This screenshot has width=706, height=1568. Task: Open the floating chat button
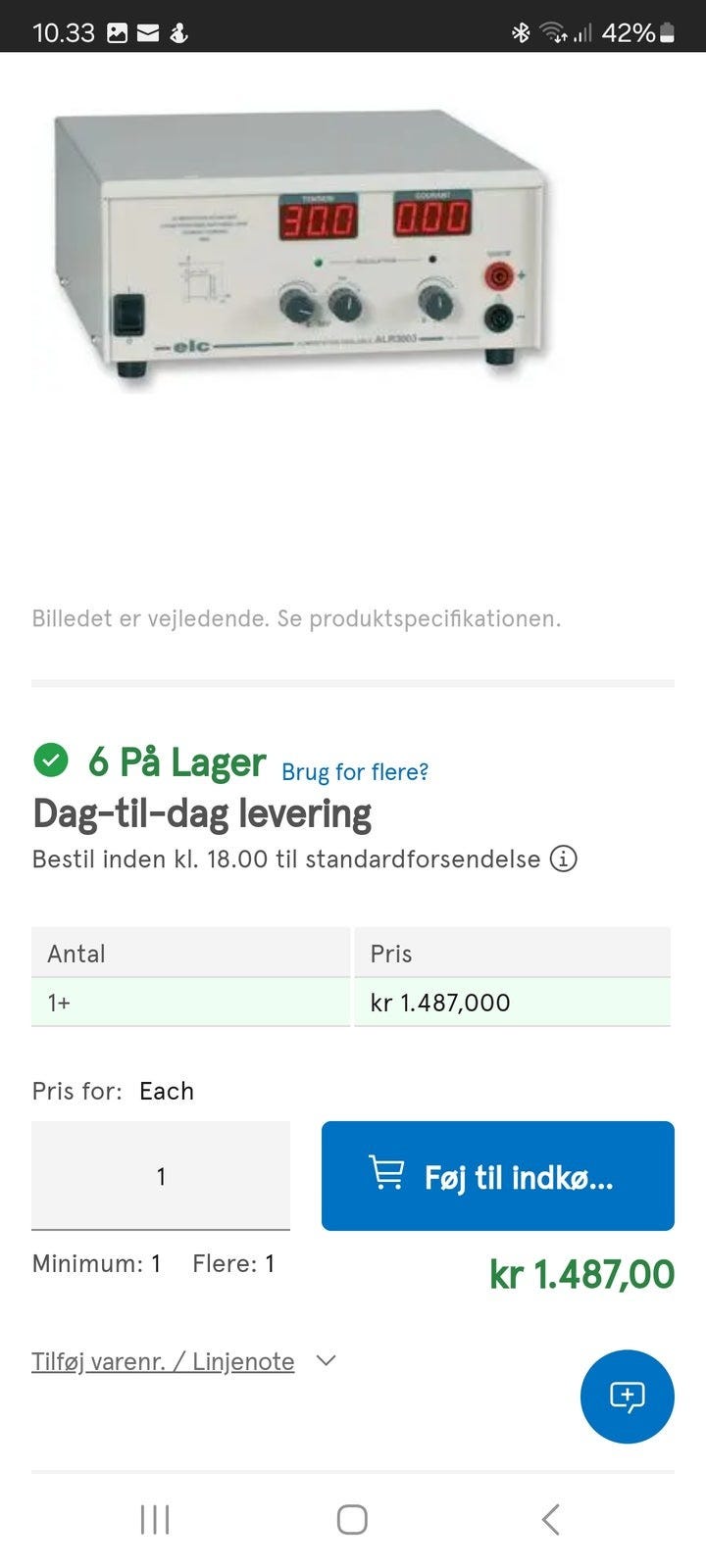[627, 1396]
